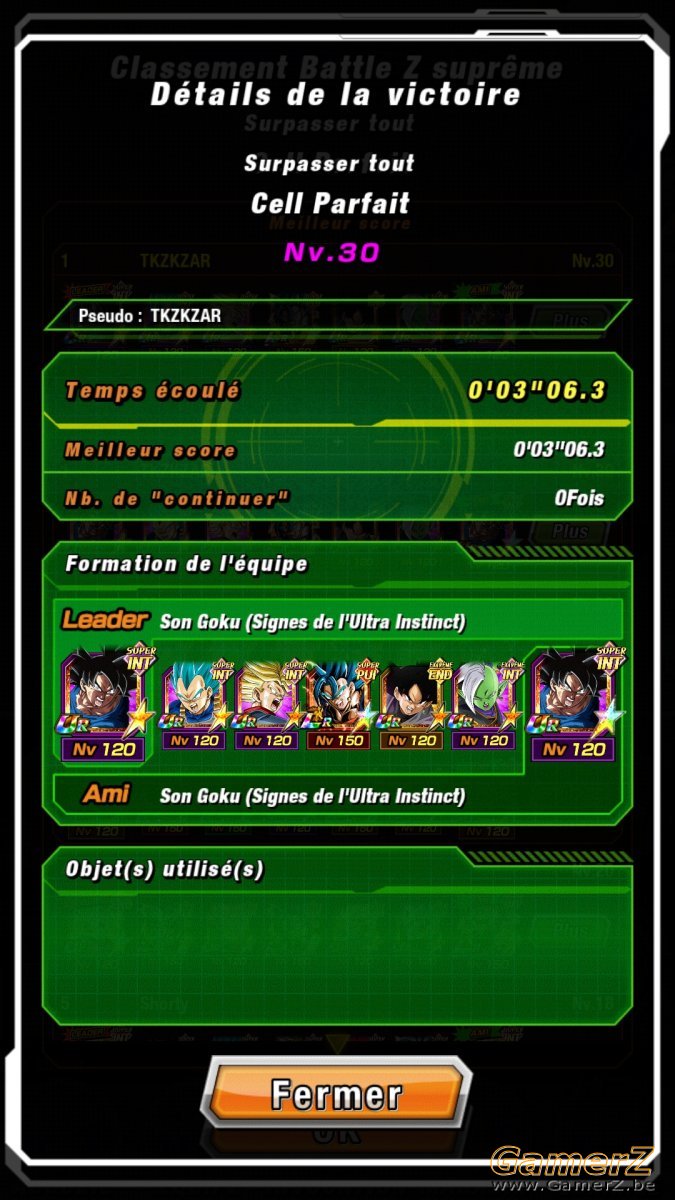The height and width of the screenshot is (1200, 675).
Task: Tap the Nv 150 team character card
Action: tap(337, 704)
